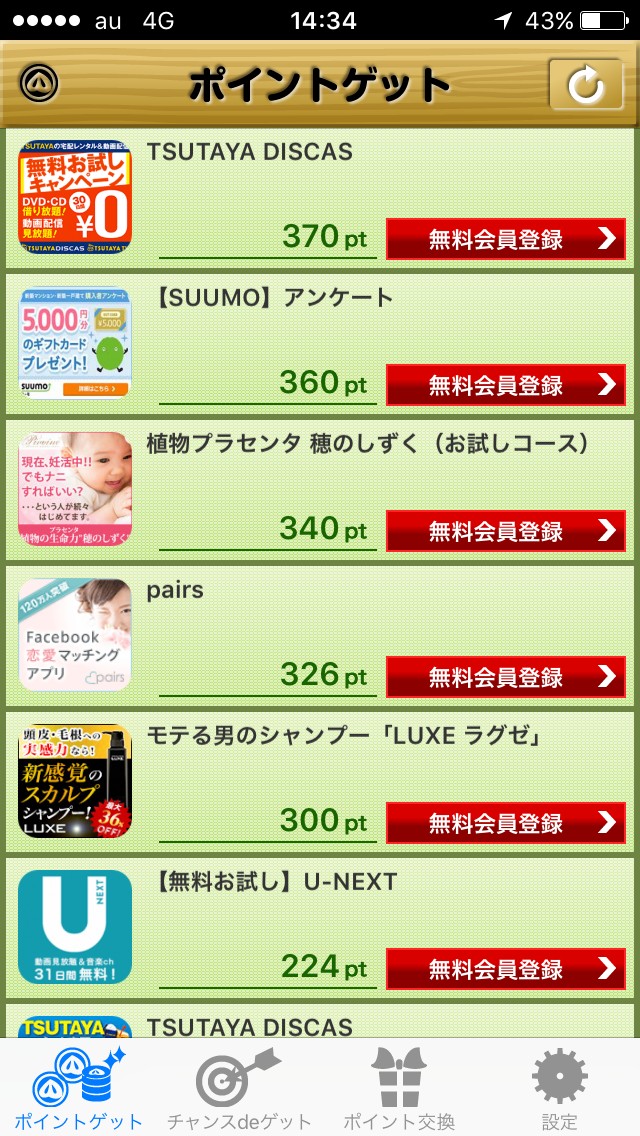640x1136 pixels.
Task: Switch to the チャンスdeゲット tab
Action: pyautogui.click(x=239, y=1087)
